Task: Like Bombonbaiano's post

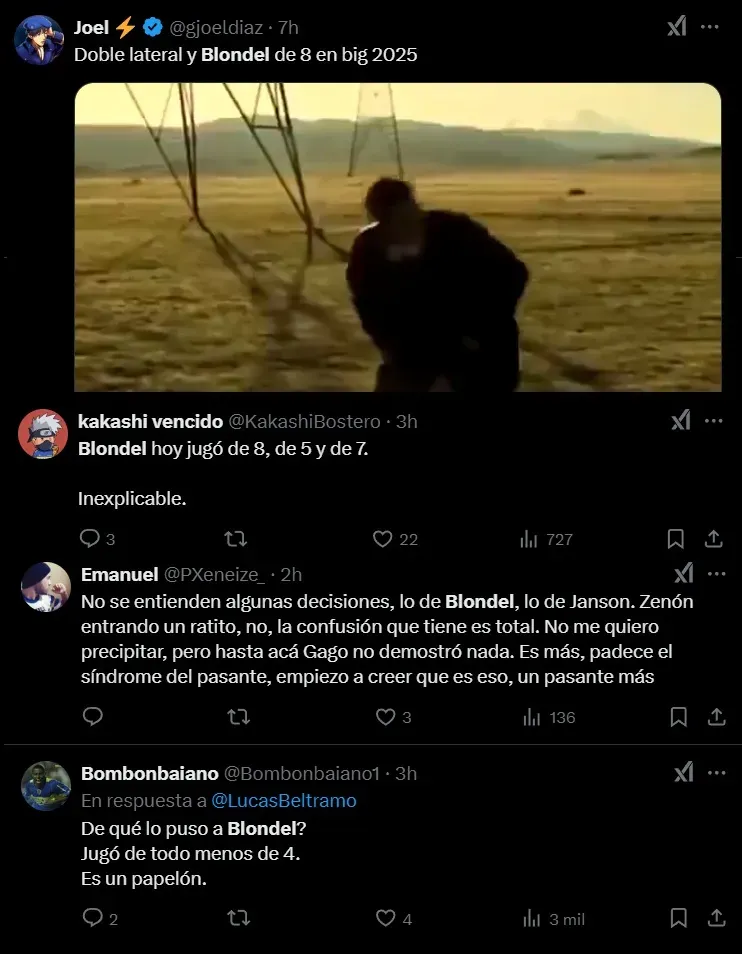Action: (385, 918)
